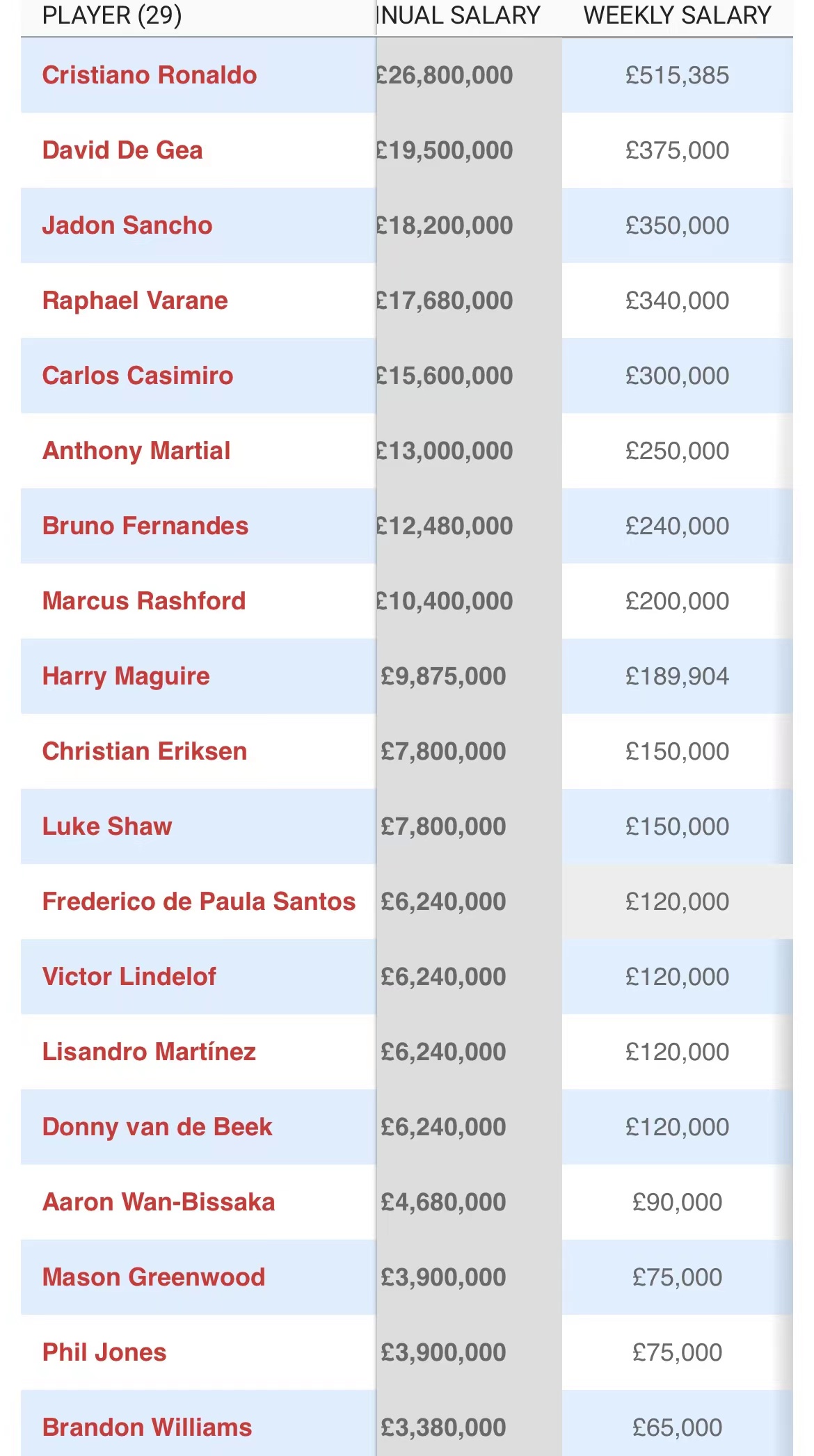Open Anthony Martial's salary details
The image size is (814, 1456).
(136, 451)
